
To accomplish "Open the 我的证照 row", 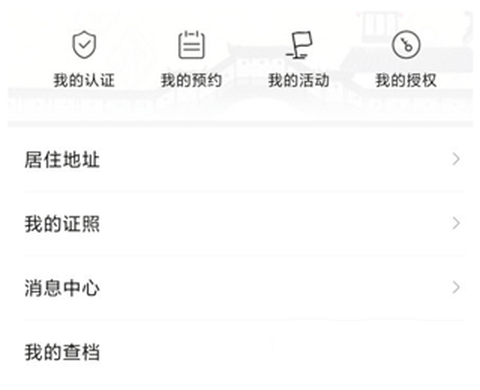I will (245, 223).
